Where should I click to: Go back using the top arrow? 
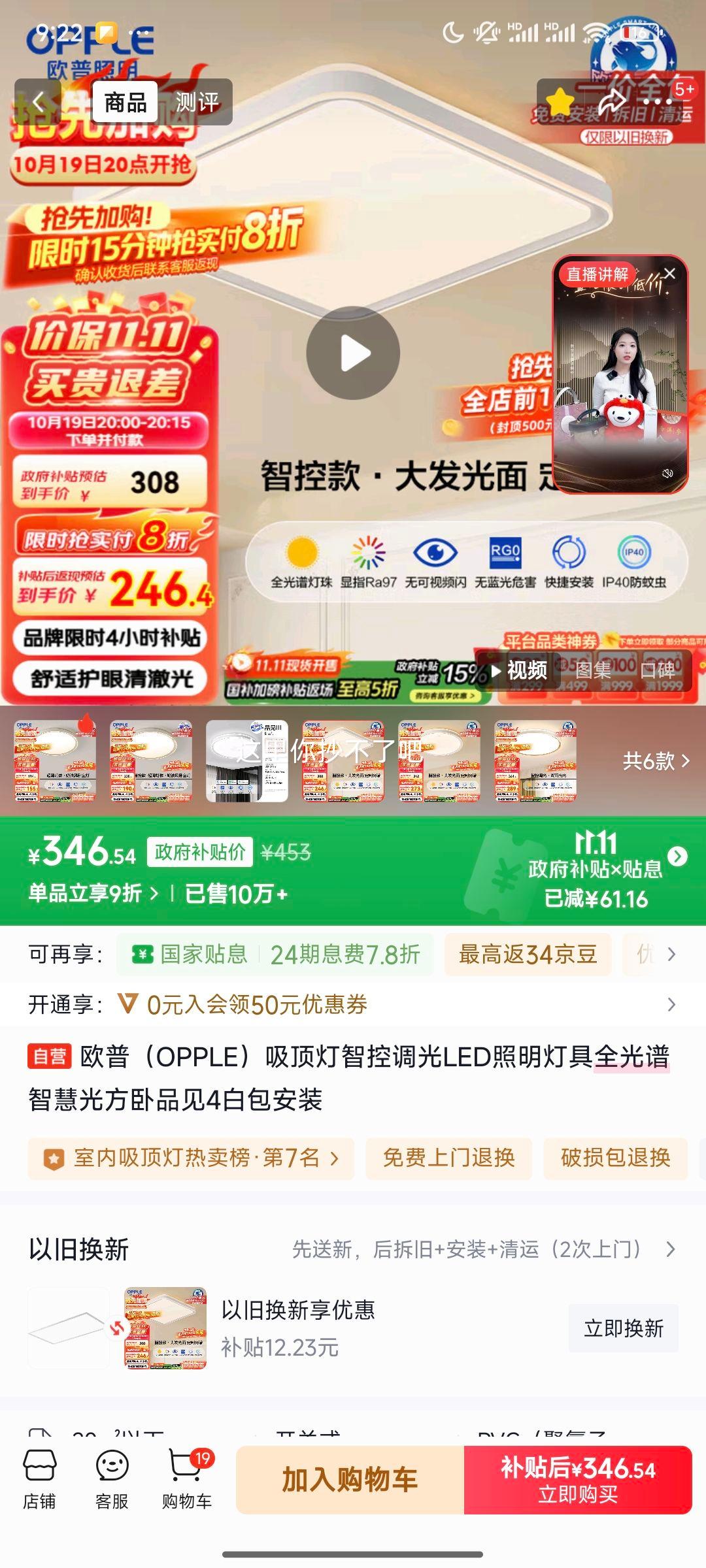click(x=38, y=102)
